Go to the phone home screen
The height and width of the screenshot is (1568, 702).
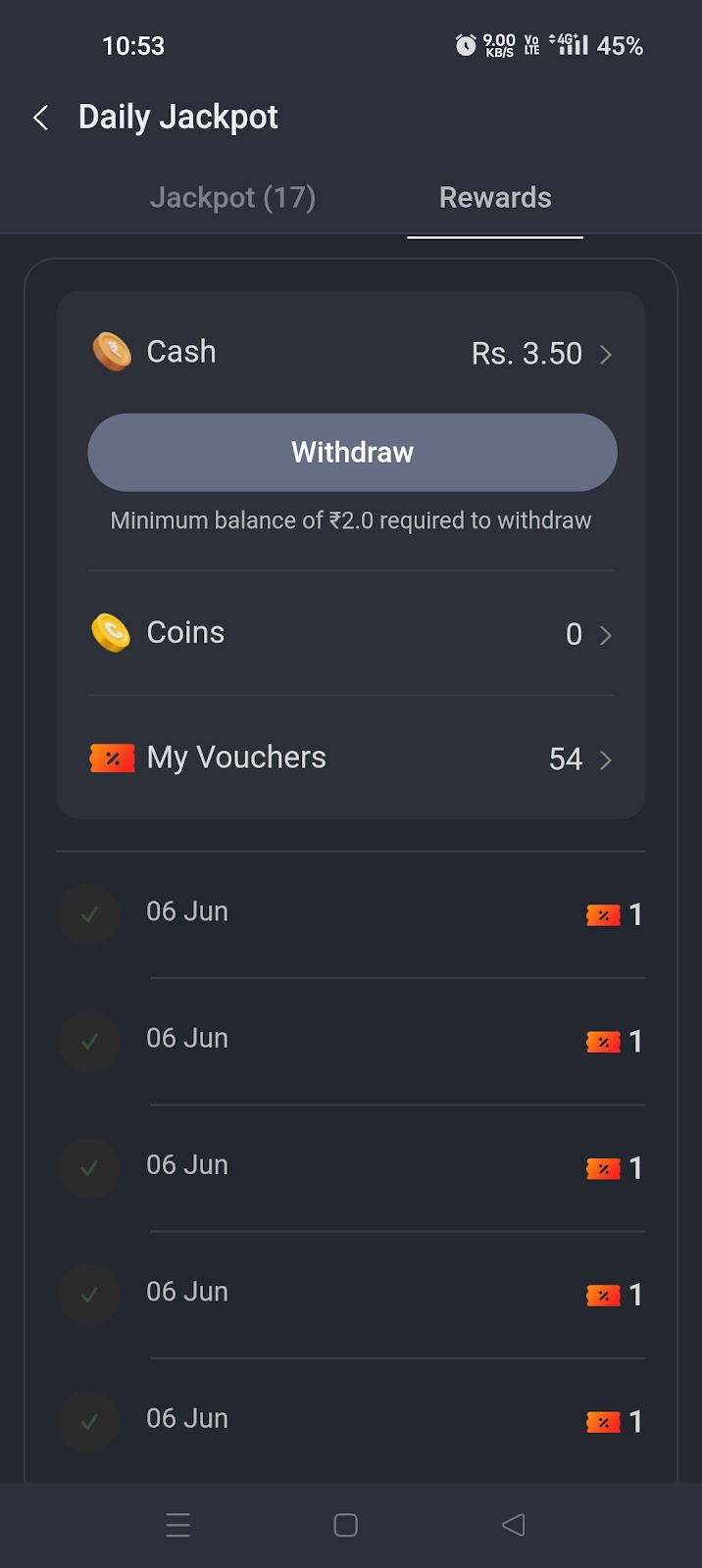tap(345, 1525)
